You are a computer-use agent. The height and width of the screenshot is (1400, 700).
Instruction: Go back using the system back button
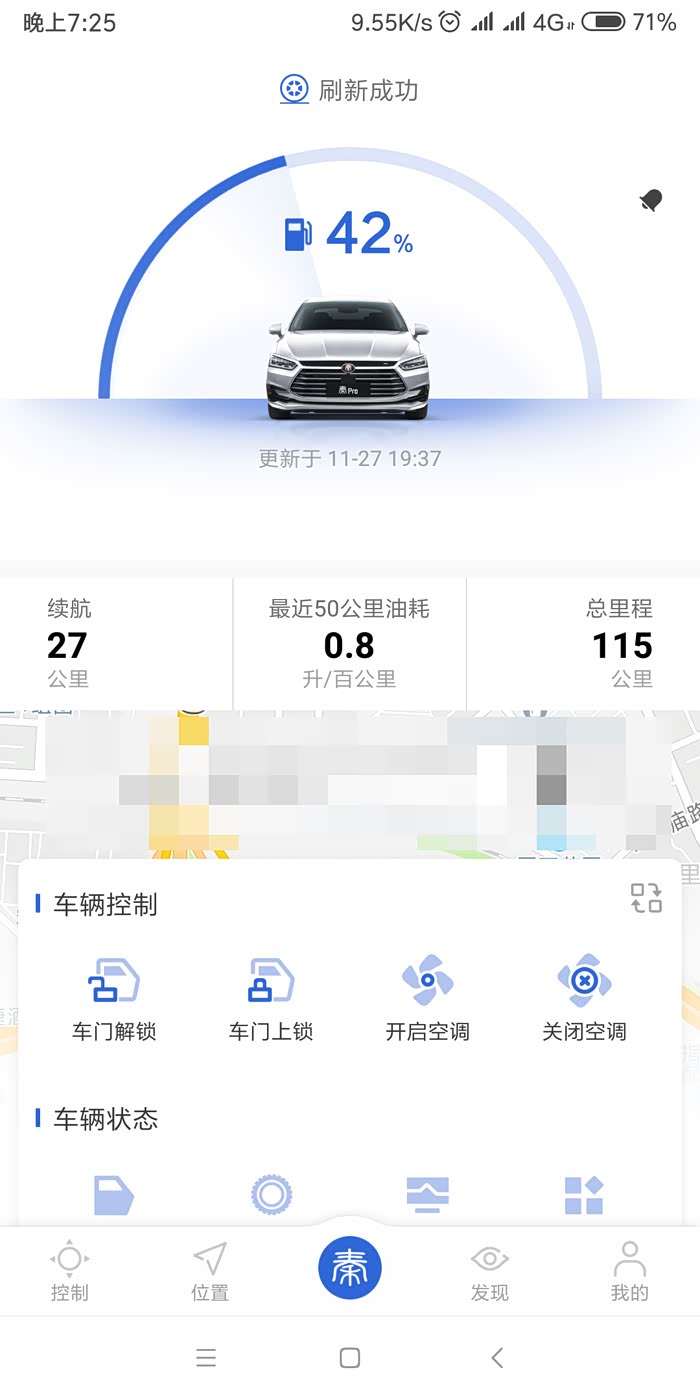(497, 1357)
